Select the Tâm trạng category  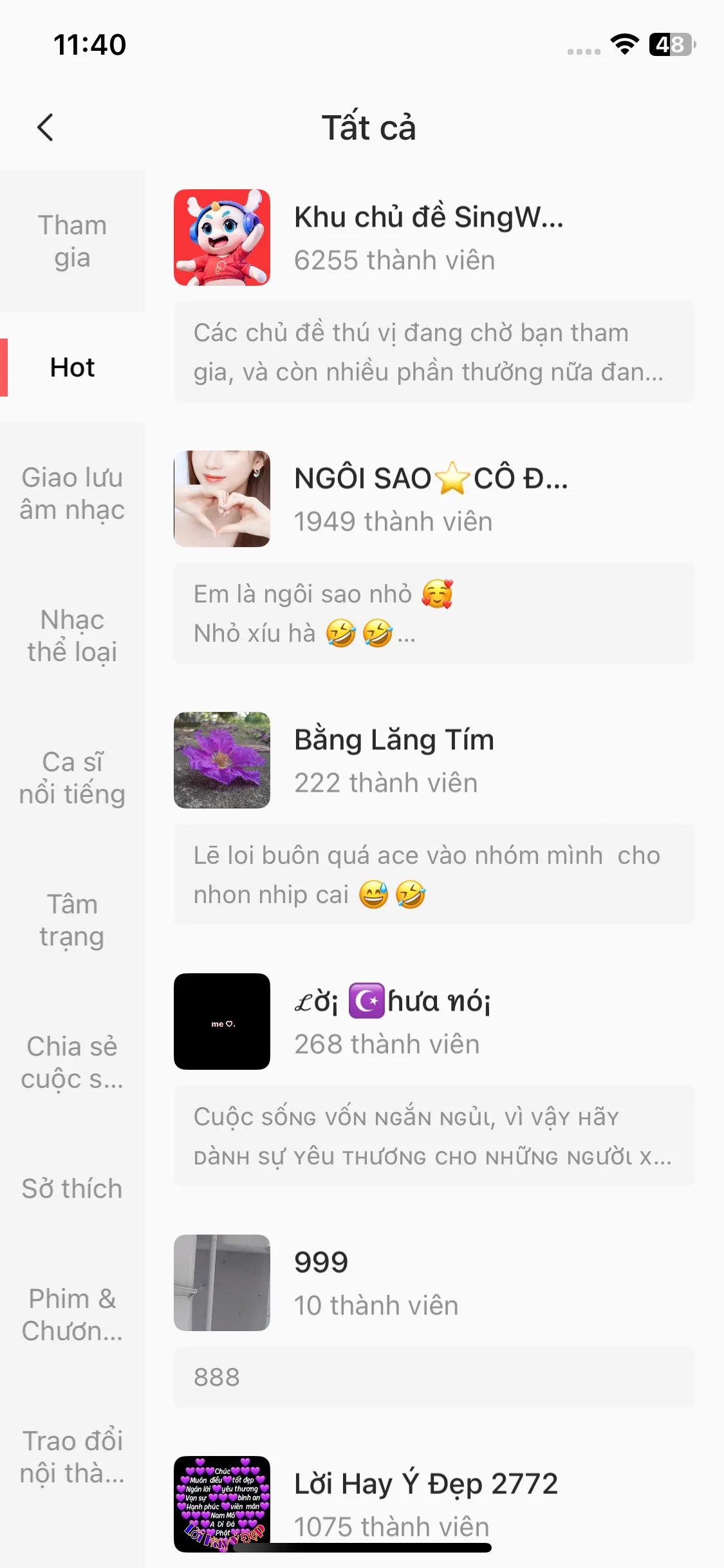pyautogui.click(x=72, y=919)
